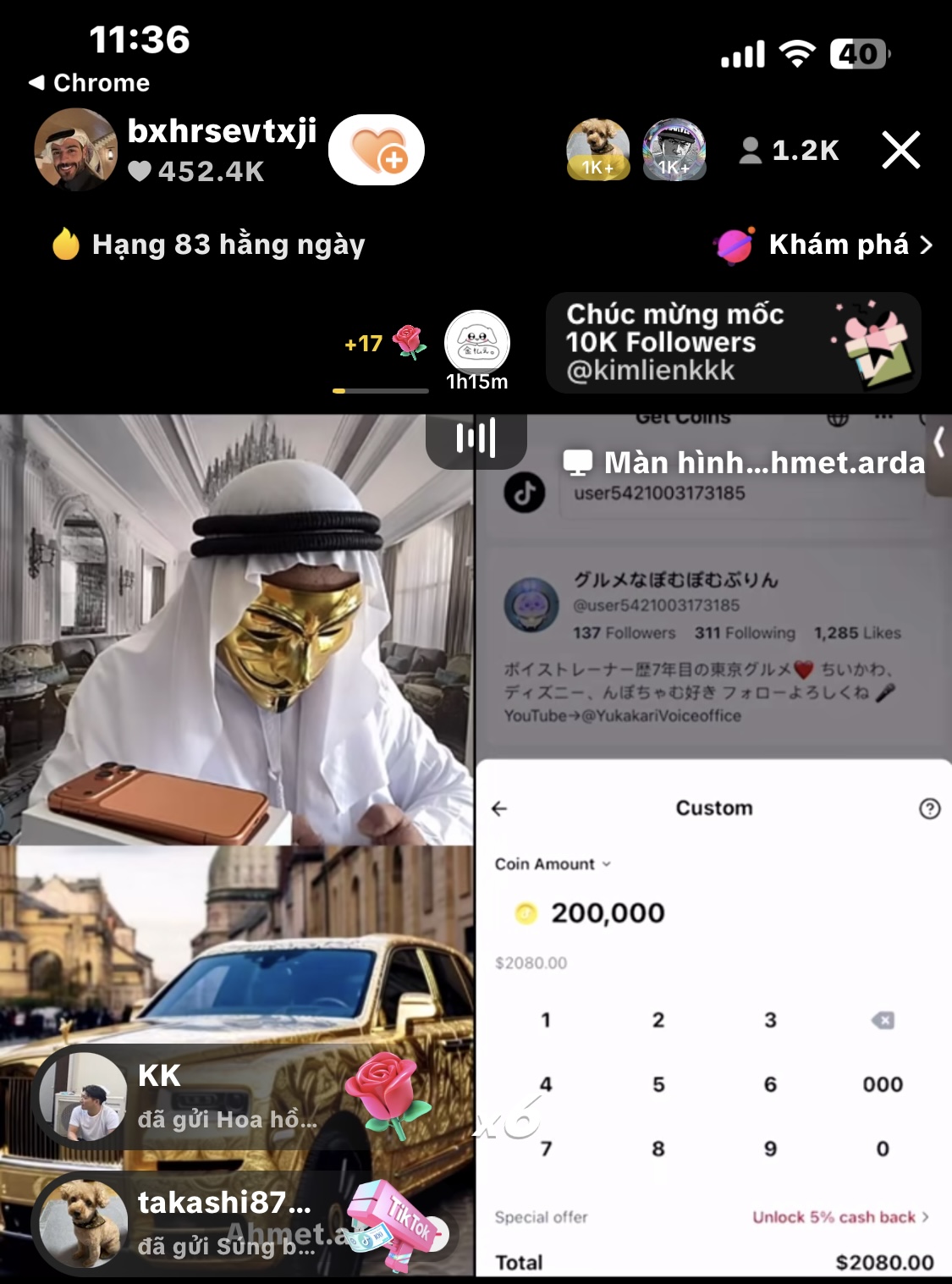Open the 1h15m timer box
952x1284 pixels.
[477, 350]
